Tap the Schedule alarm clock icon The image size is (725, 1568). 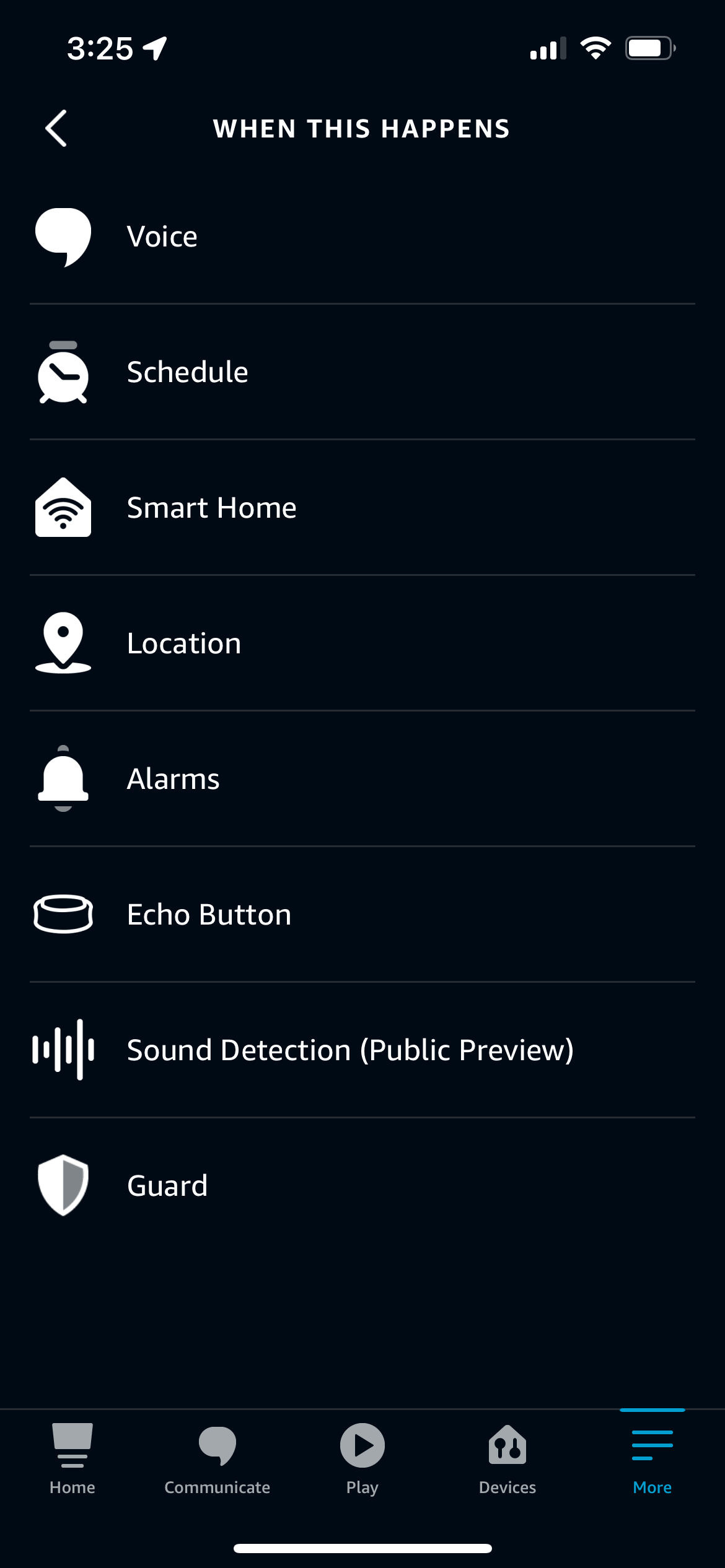coord(63,372)
